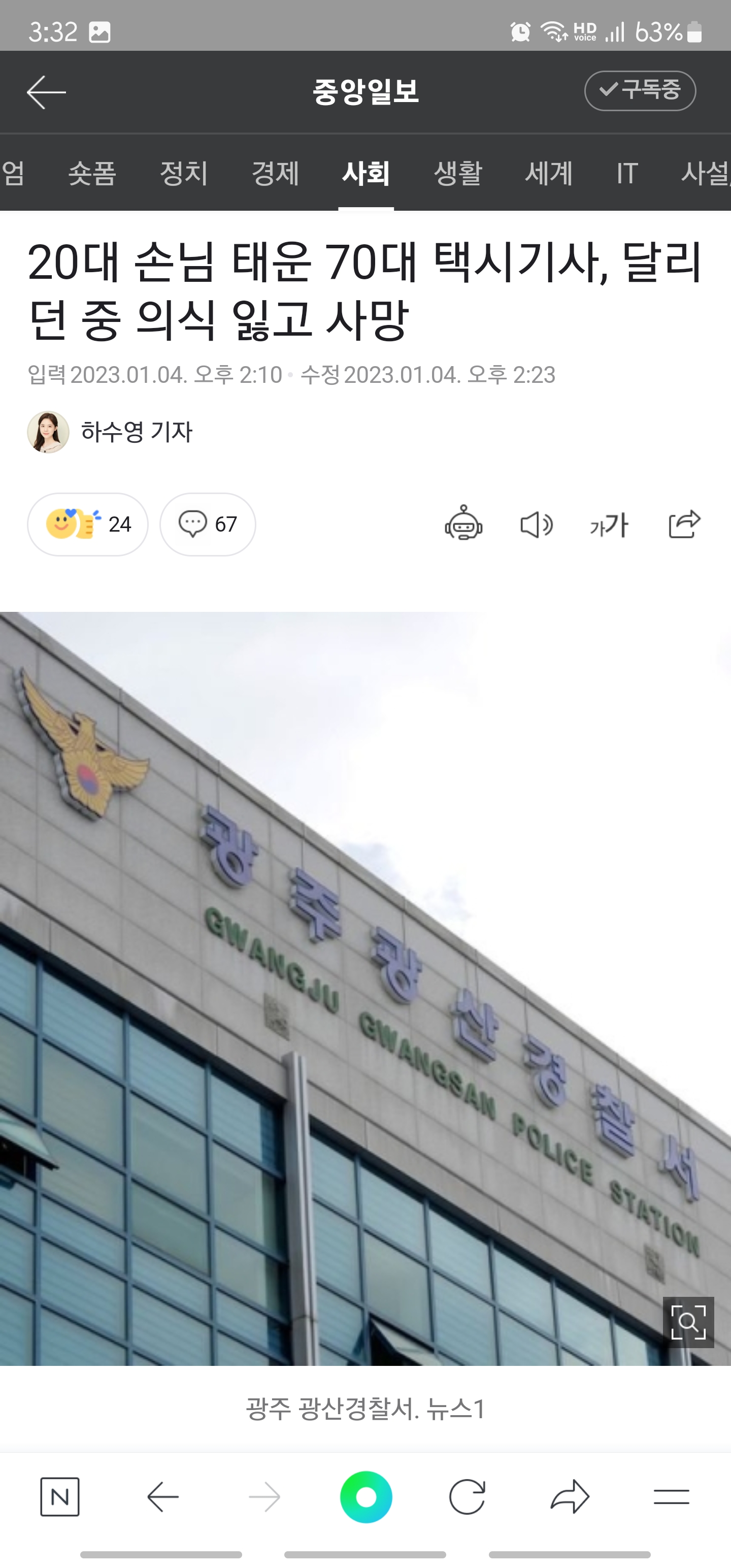Open the 세계 tab
731x1568 pixels.
pyautogui.click(x=549, y=174)
